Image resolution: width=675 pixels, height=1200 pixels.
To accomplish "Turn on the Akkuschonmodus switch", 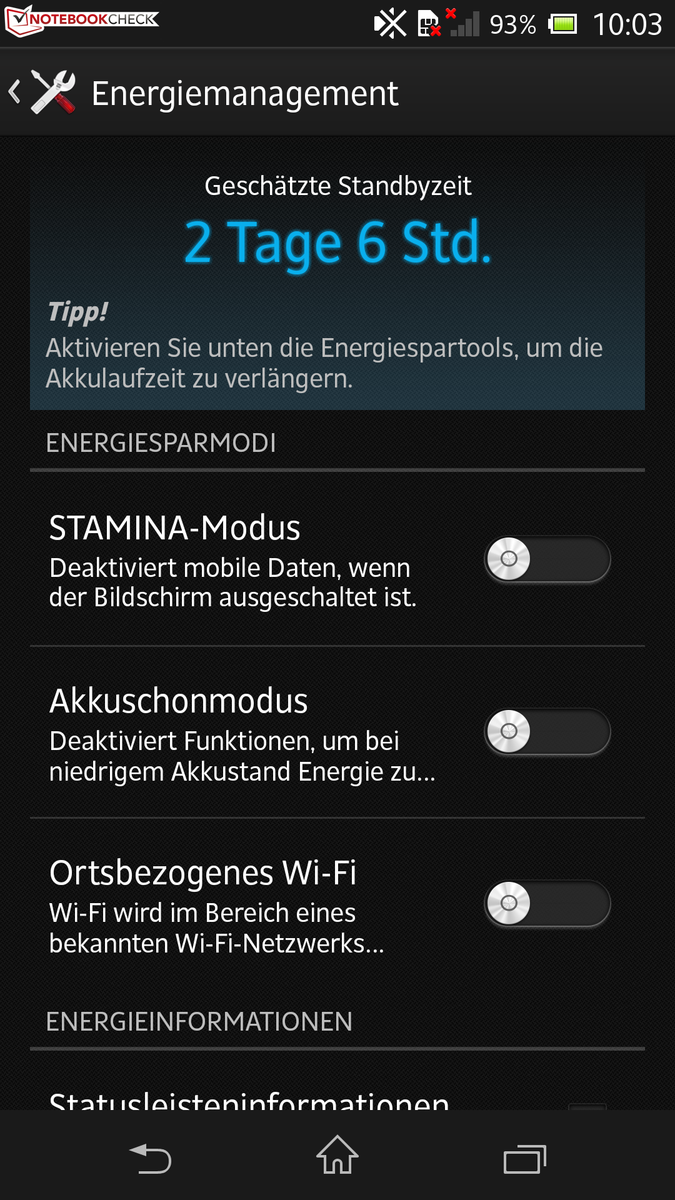I will point(547,733).
